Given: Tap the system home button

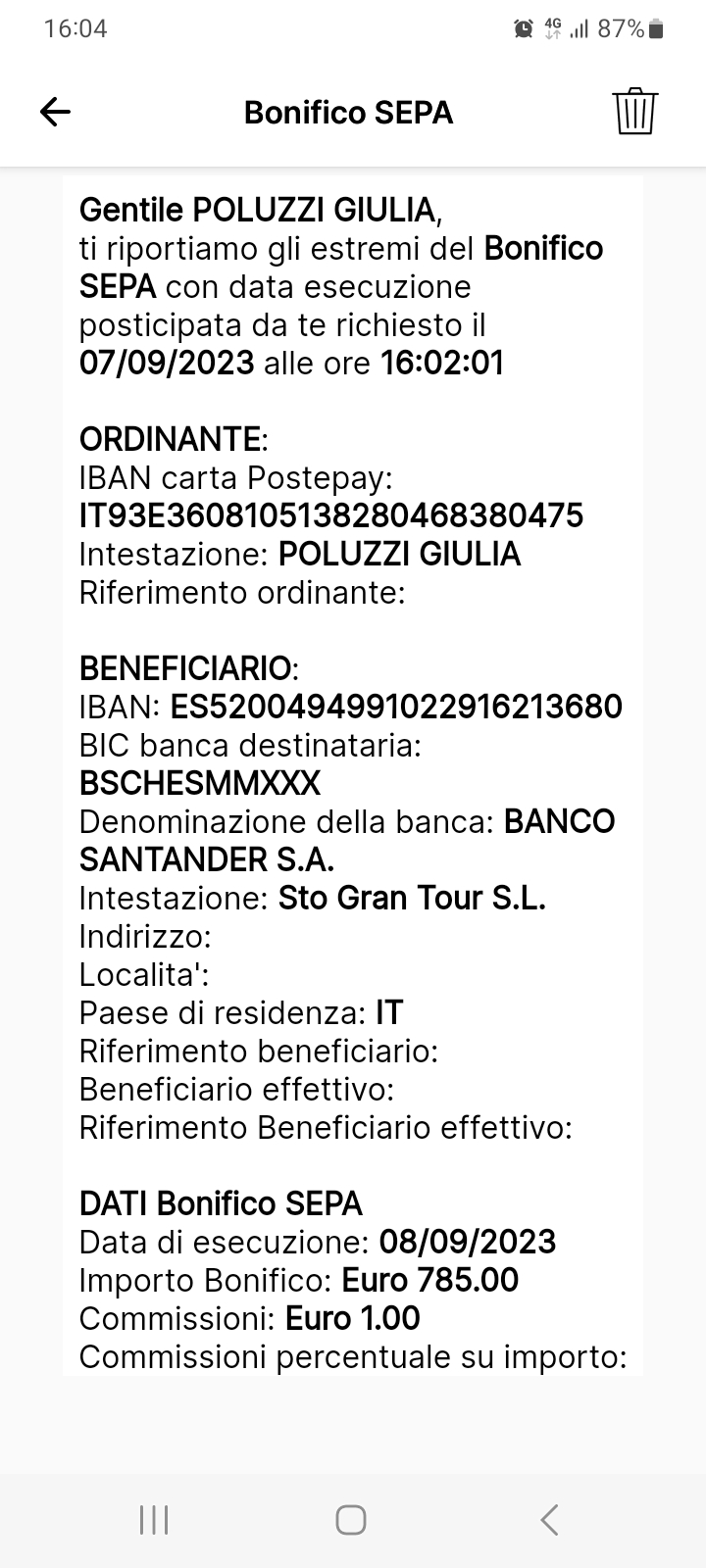Looking at the screenshot, I should click(x=351, y=1520).
